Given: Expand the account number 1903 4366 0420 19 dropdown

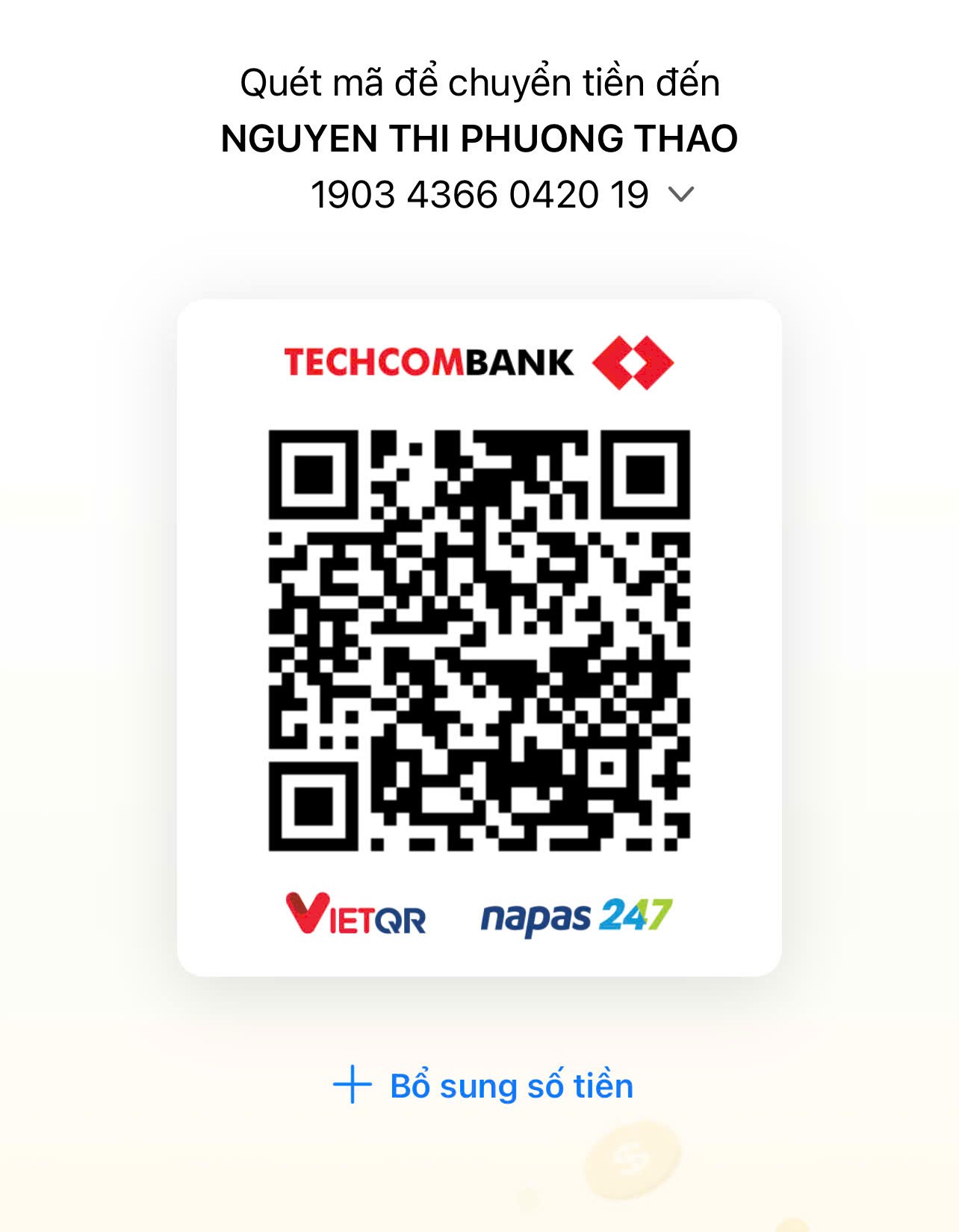Looking at the screenshot, I should tap(680, 195).
